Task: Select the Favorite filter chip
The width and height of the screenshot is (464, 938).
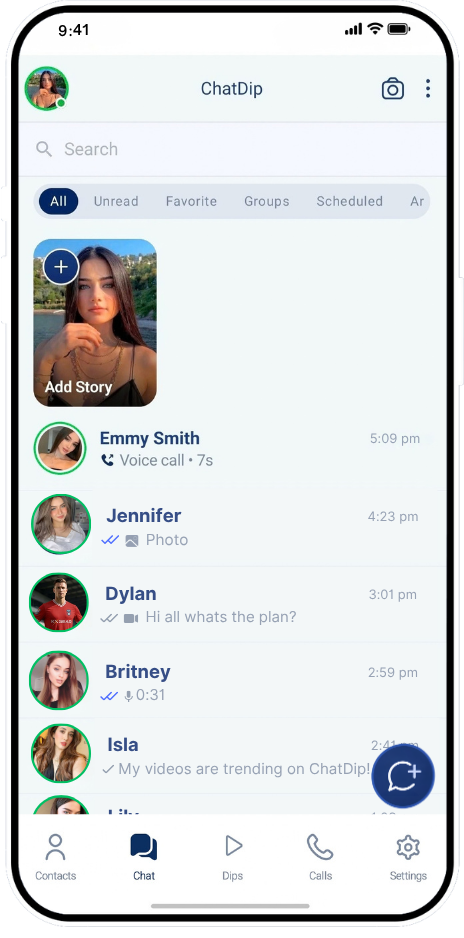Action: tap(191, 202)
